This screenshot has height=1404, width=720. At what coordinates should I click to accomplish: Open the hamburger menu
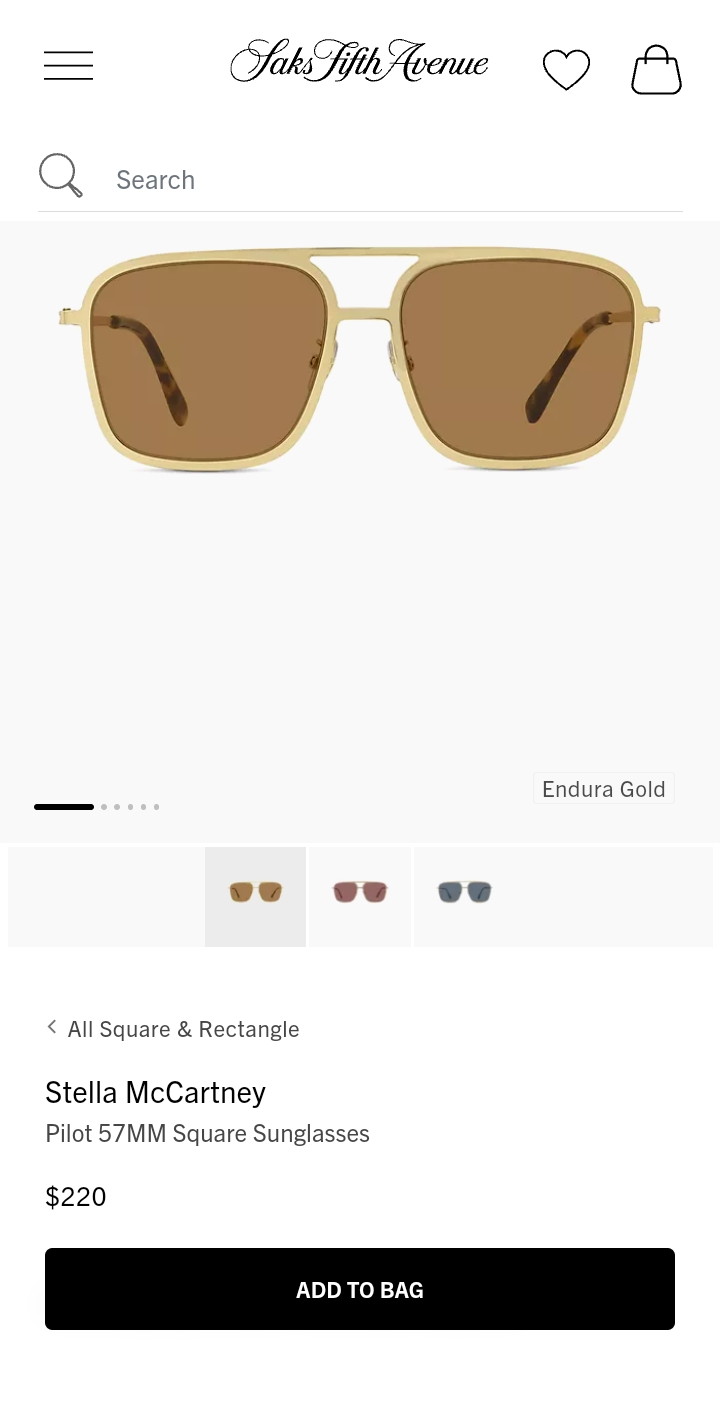68,66
